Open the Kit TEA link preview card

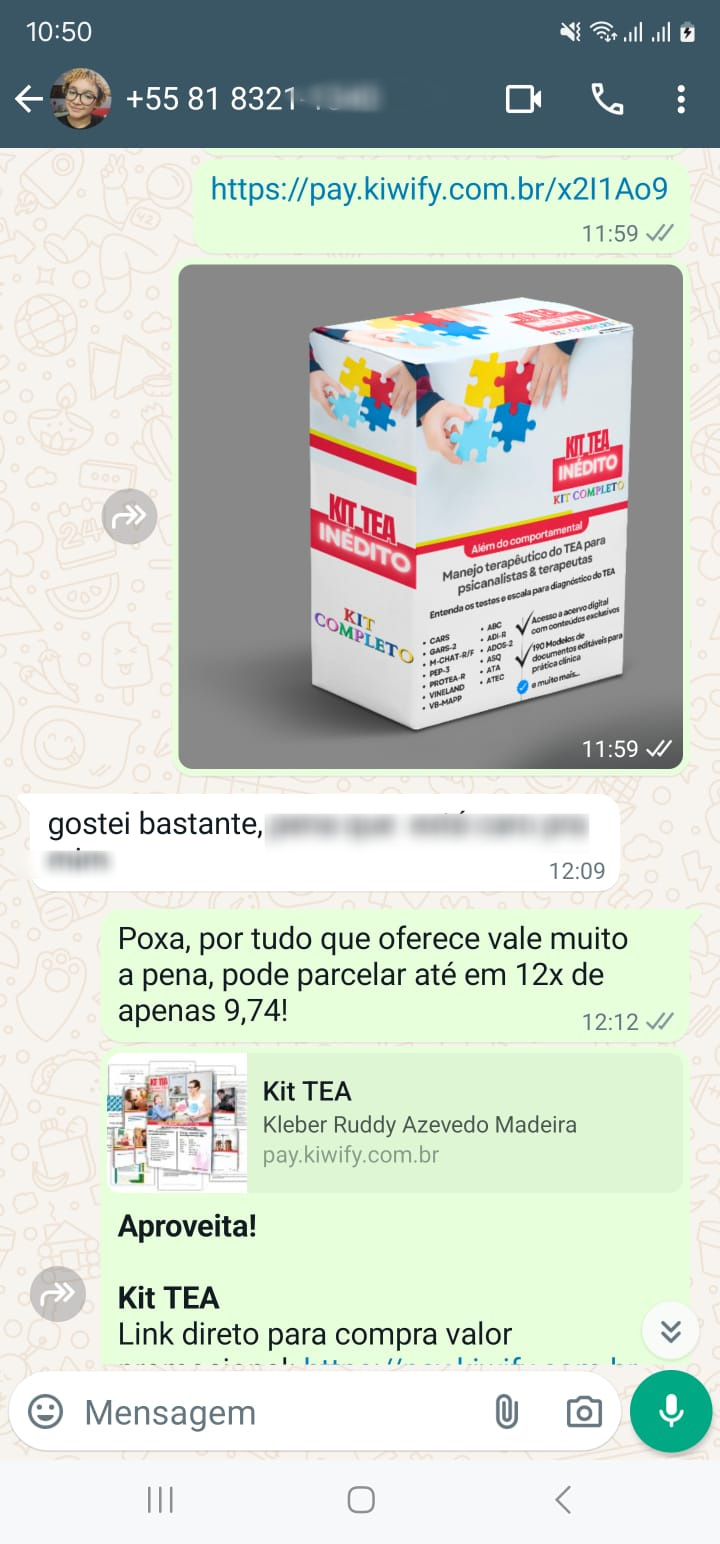click(x=395, y=1123)
